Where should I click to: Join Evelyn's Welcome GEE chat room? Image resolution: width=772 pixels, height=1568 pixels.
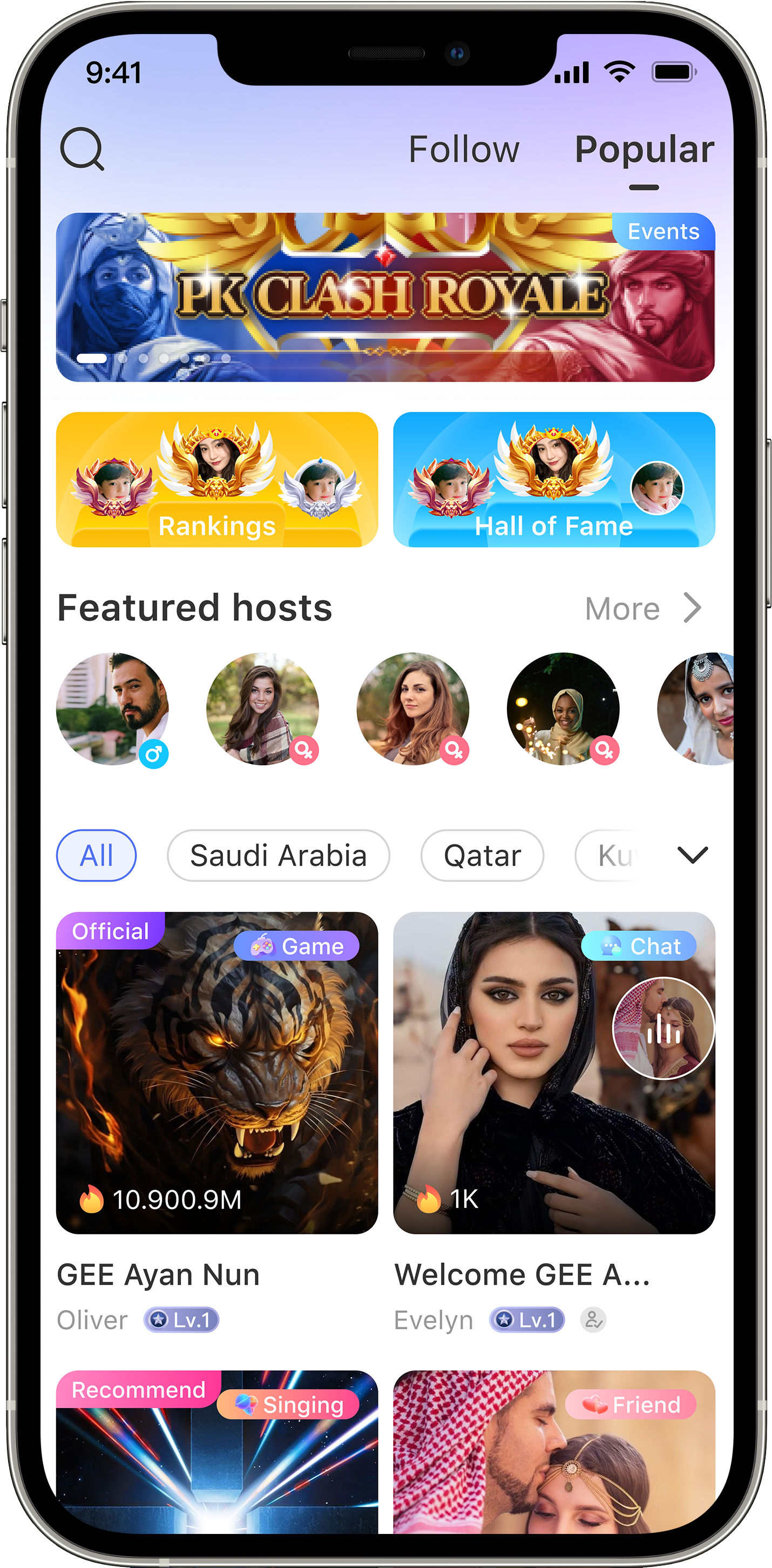(553, 1072)
